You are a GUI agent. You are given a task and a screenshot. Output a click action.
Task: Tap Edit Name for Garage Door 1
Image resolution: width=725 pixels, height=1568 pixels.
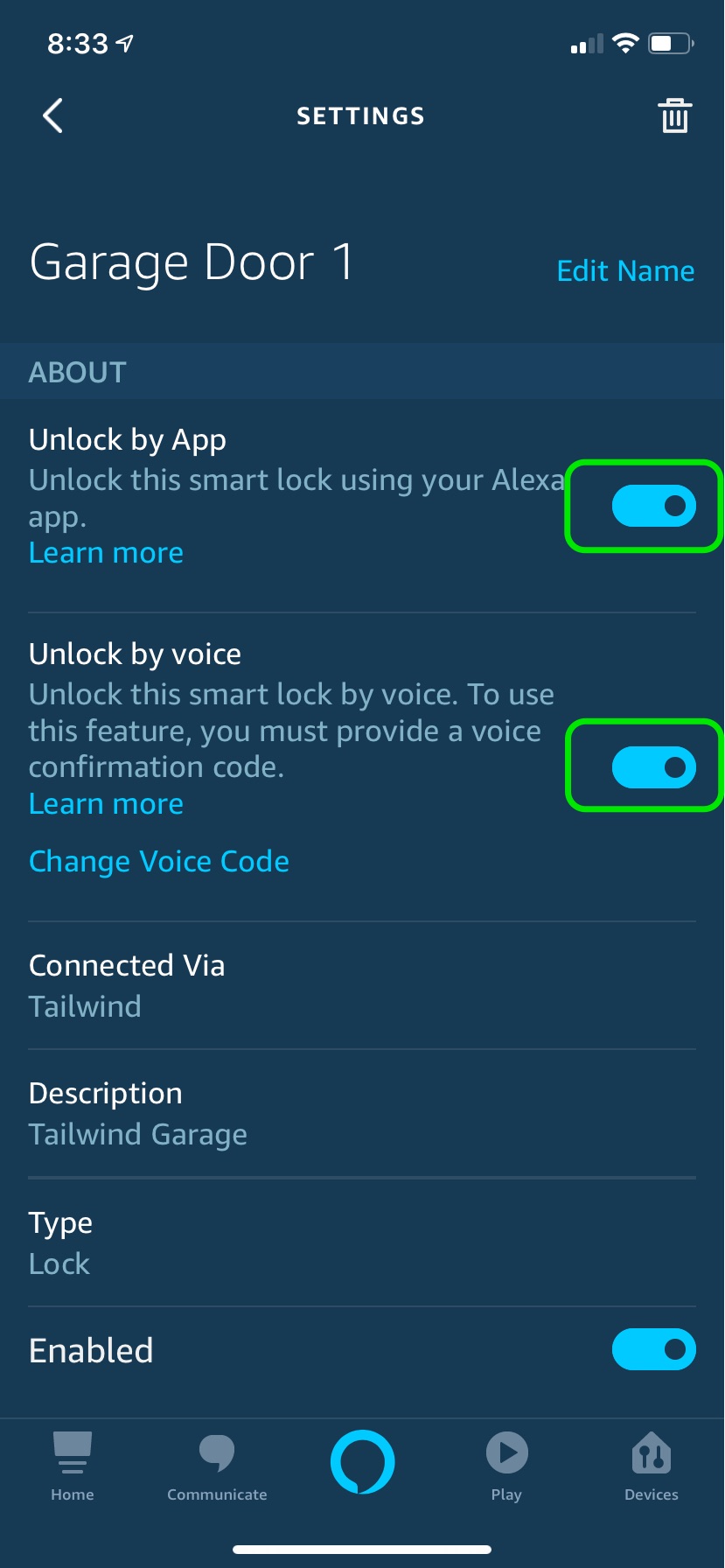[x=625, y=271]
